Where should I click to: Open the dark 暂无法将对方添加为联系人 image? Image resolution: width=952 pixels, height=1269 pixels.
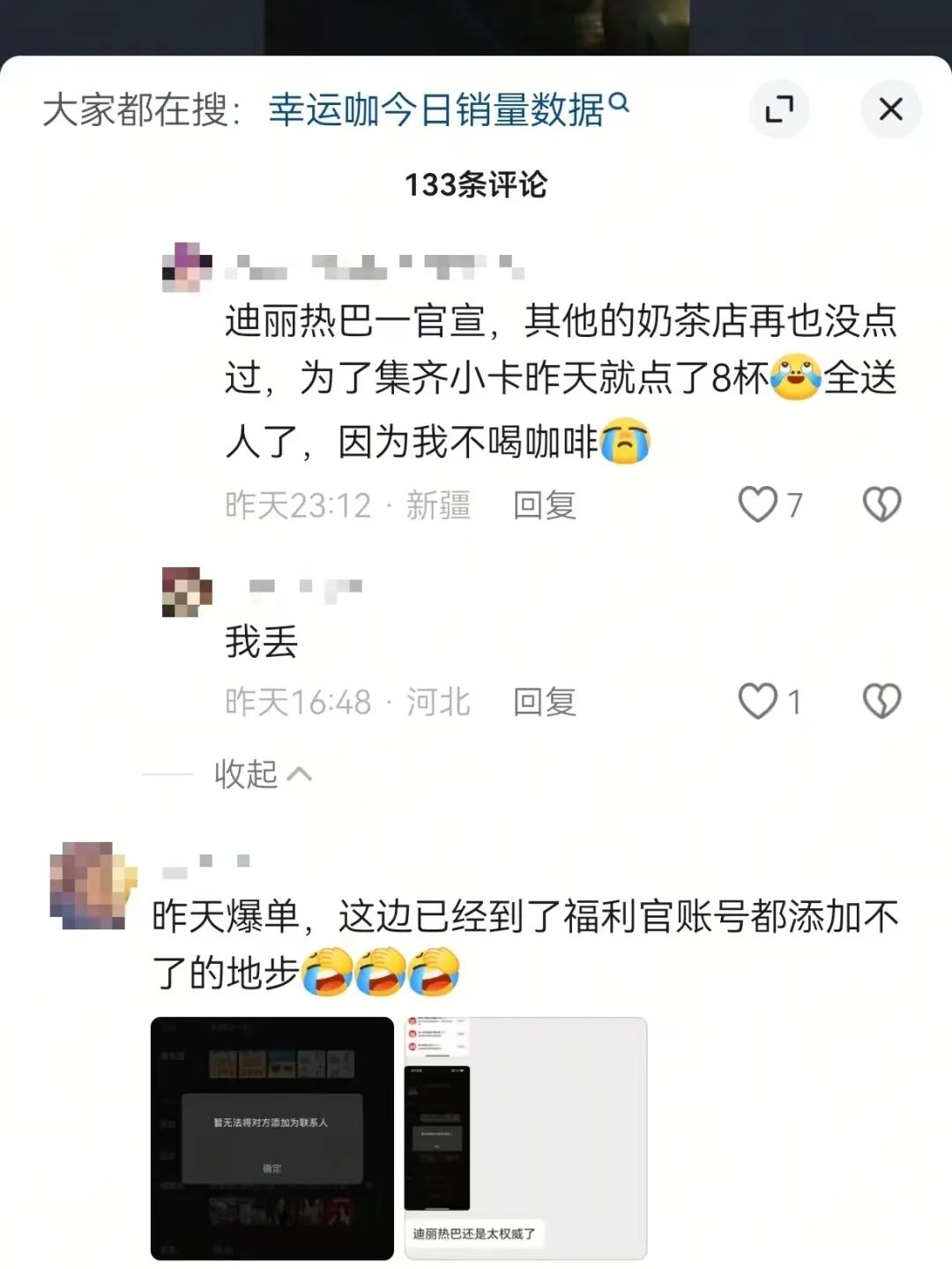[271, 1138]
